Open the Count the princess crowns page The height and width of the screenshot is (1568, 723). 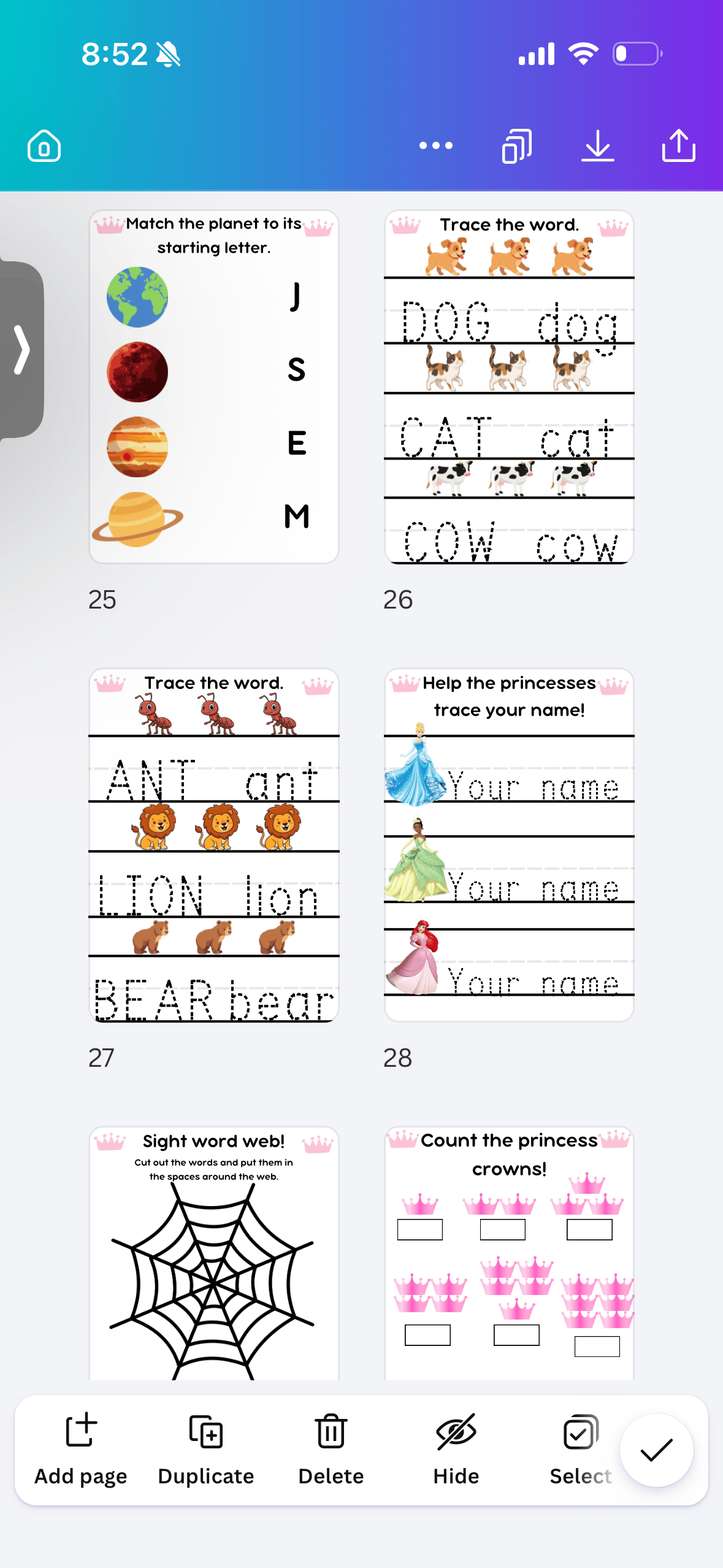tap(509, 1253)
